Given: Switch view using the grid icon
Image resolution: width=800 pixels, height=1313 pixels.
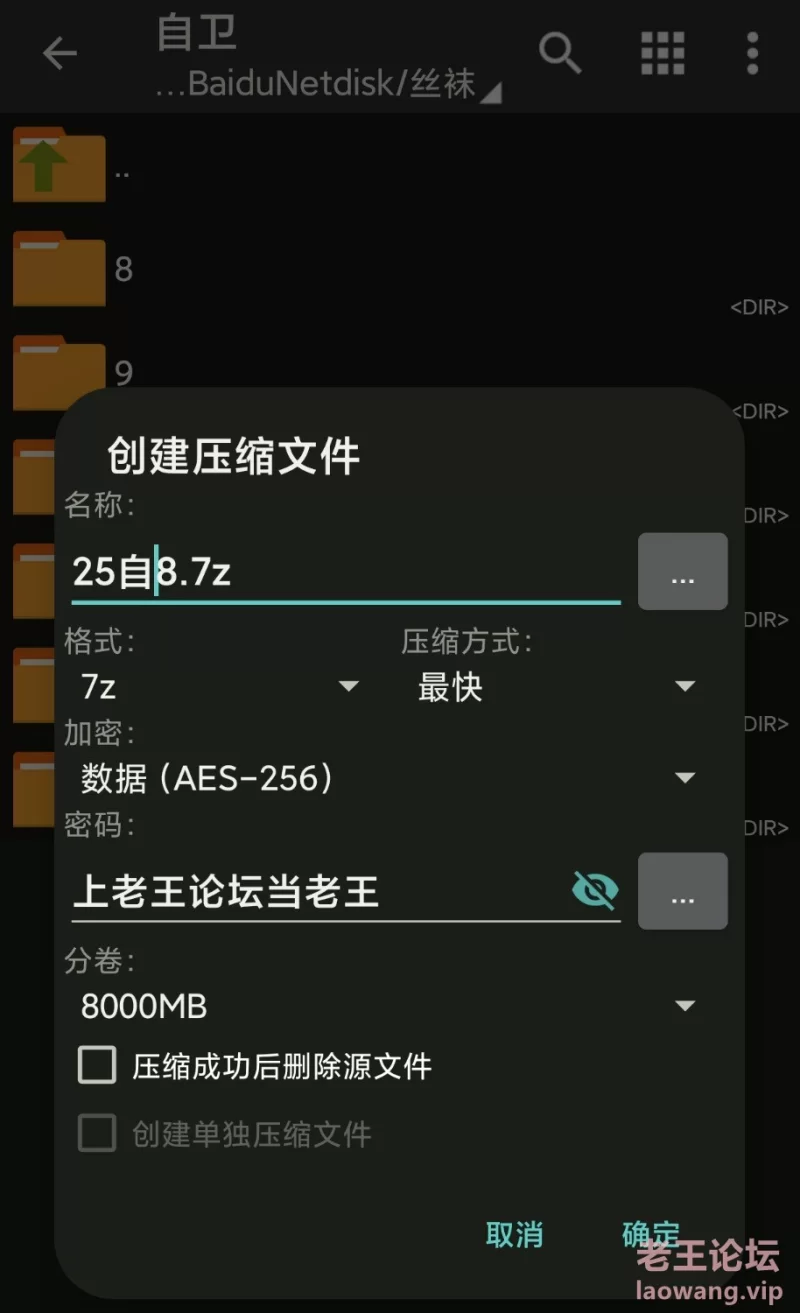Looking at the screenshot, I should 662,53.
